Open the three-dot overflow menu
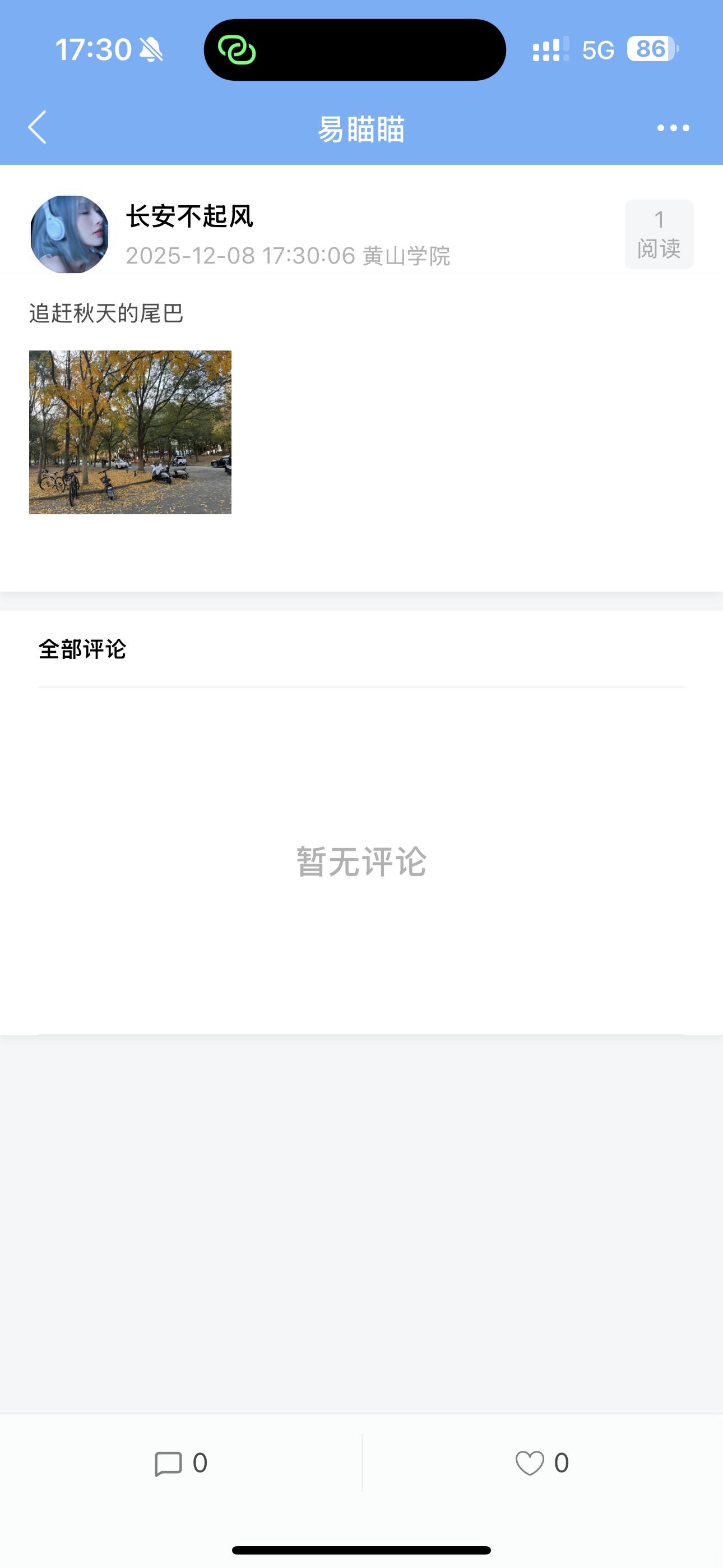This screenshot has height=1568, width=723. (x=673, y=128)
